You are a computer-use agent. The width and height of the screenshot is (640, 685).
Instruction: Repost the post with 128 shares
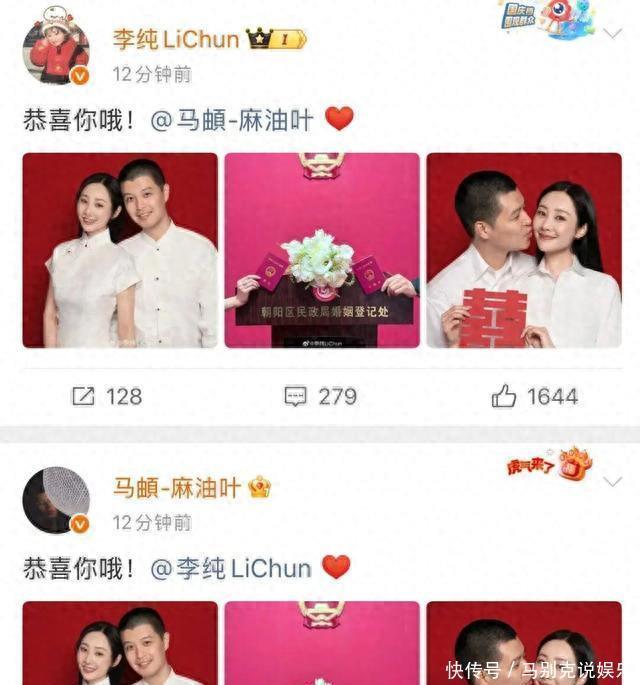tap(107, 397)
